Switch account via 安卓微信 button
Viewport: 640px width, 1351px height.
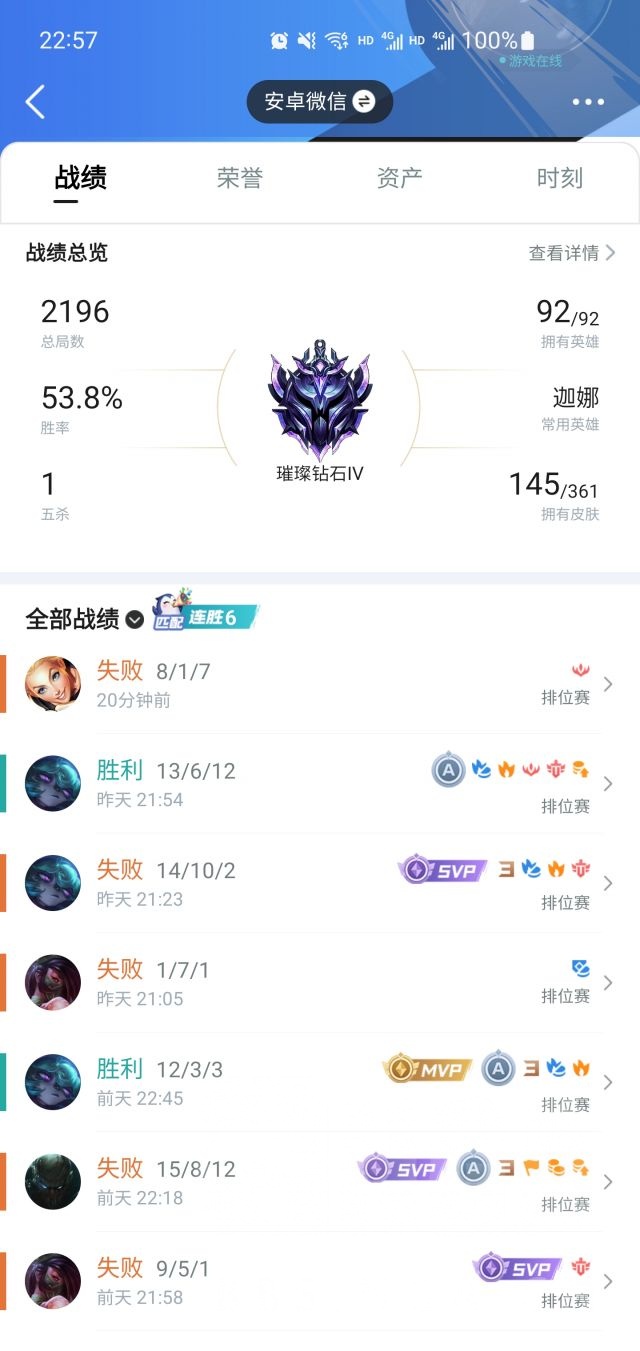tap(319, 102)
